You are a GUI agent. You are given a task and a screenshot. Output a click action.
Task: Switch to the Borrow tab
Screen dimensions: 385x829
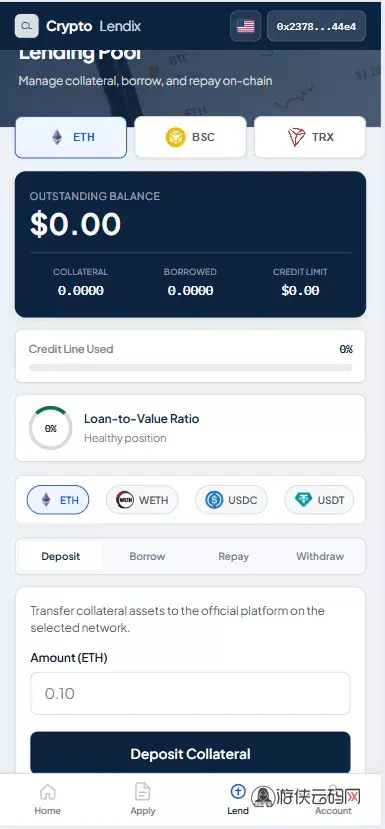[x=147, y=556]
